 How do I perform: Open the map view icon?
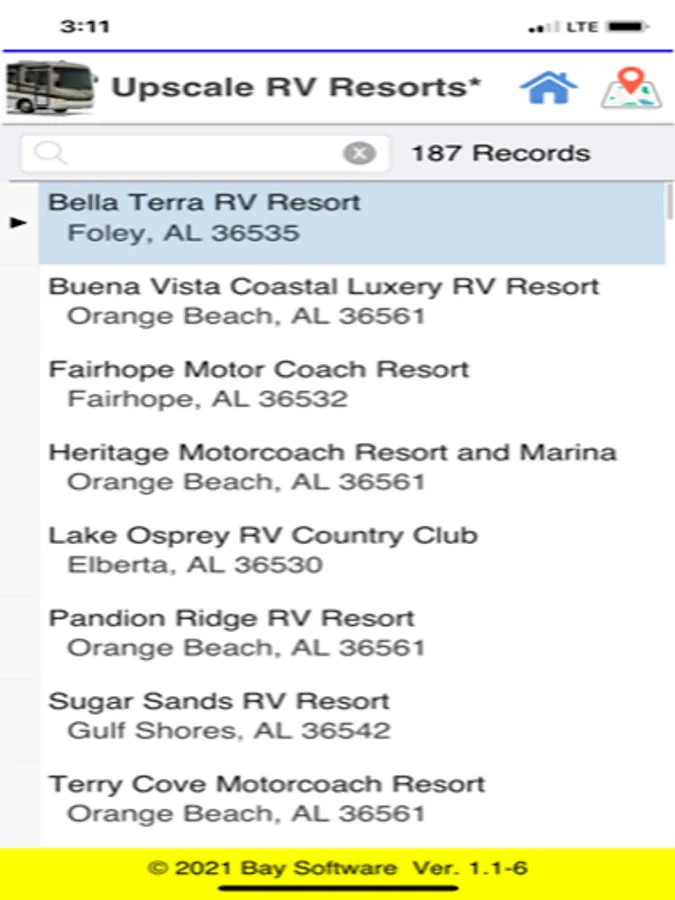pyautogui.click(x=630, y=88)
